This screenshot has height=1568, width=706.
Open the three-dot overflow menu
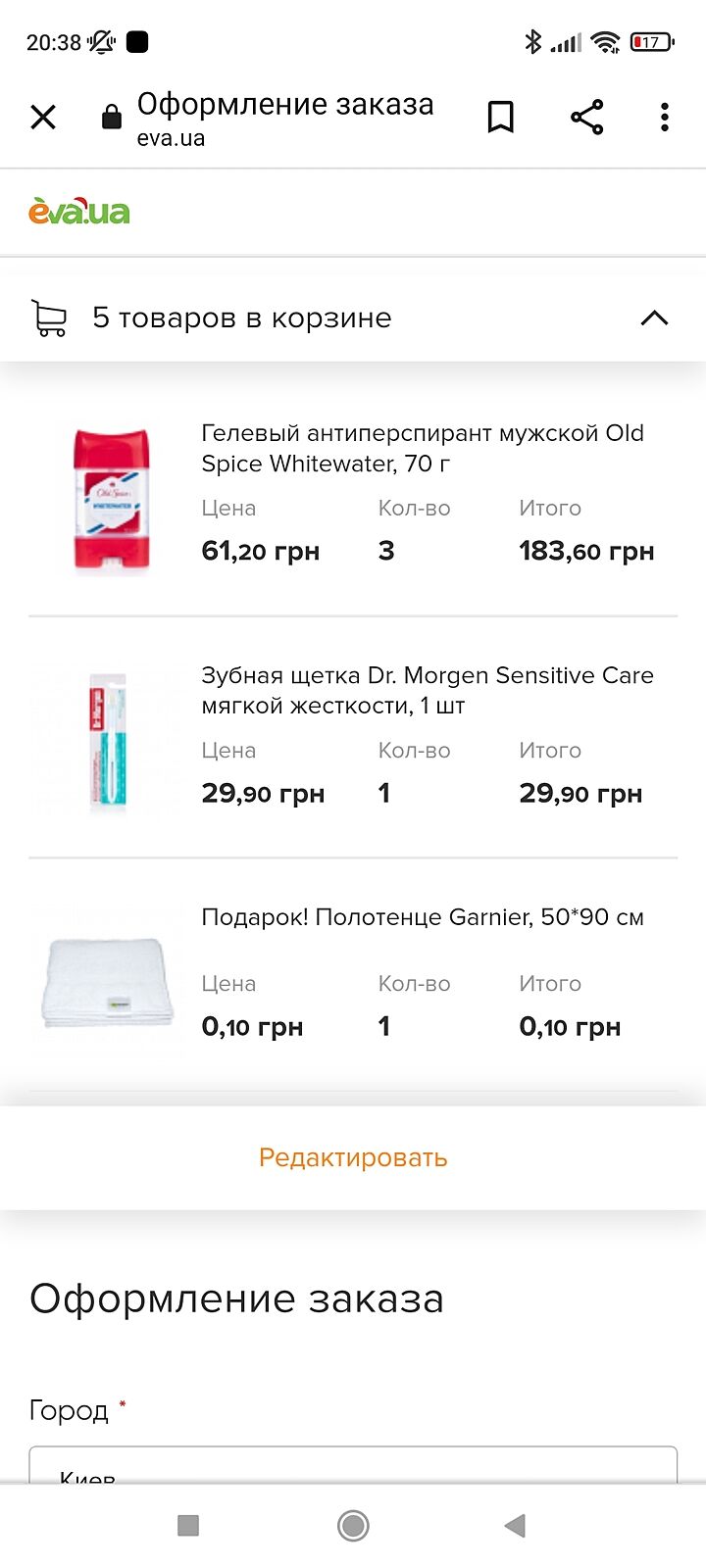click(665, 118)
